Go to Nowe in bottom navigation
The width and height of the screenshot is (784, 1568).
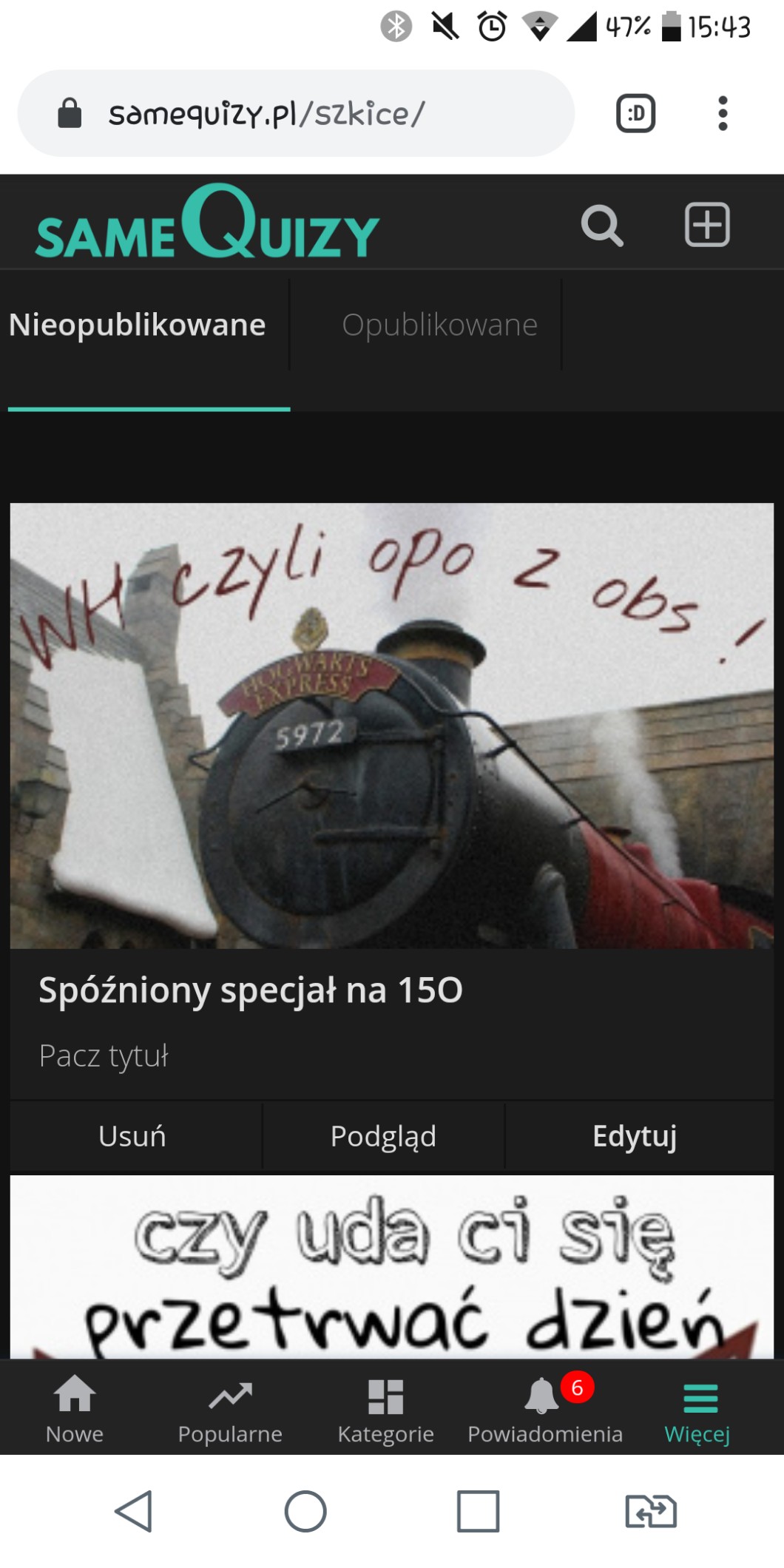pyautogui.click(x=75, y=1410)
